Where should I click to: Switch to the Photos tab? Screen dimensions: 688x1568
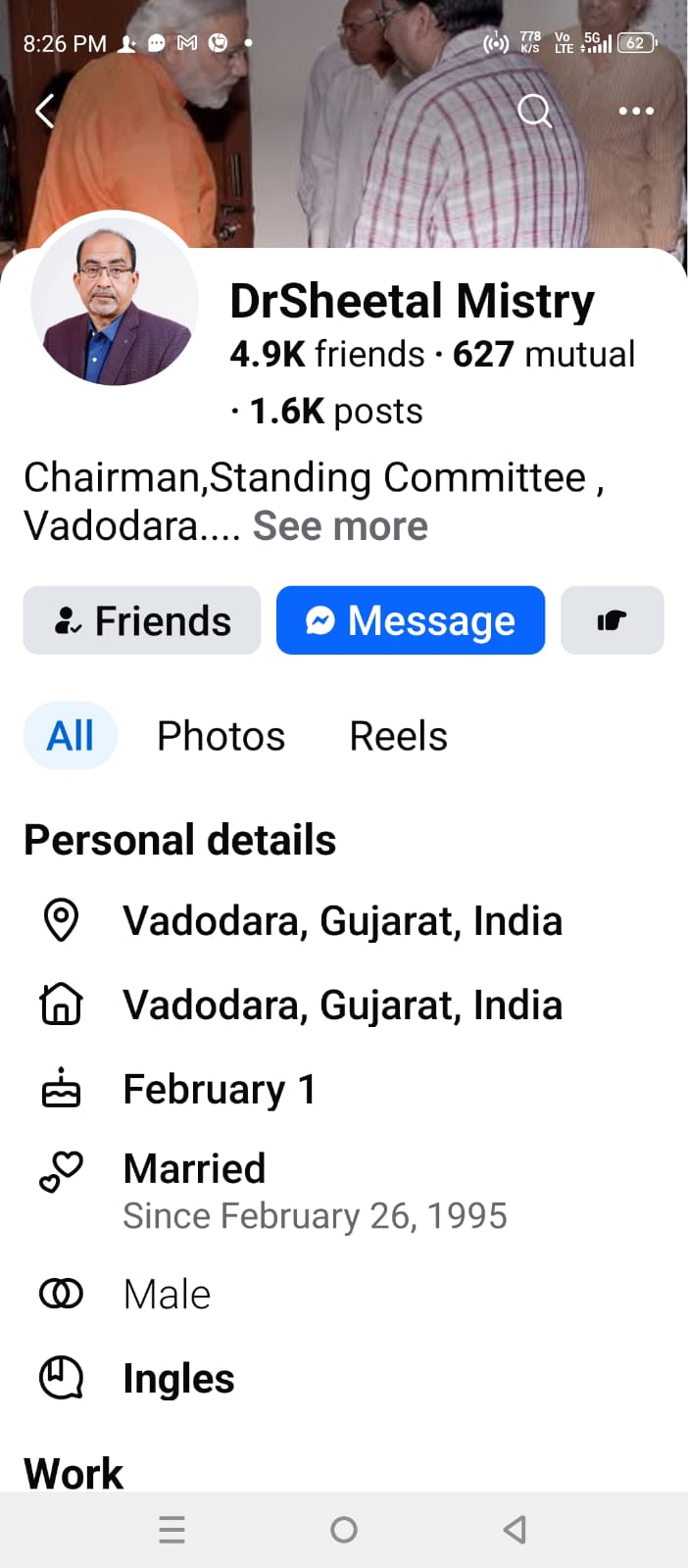click(x=221, y=736)
